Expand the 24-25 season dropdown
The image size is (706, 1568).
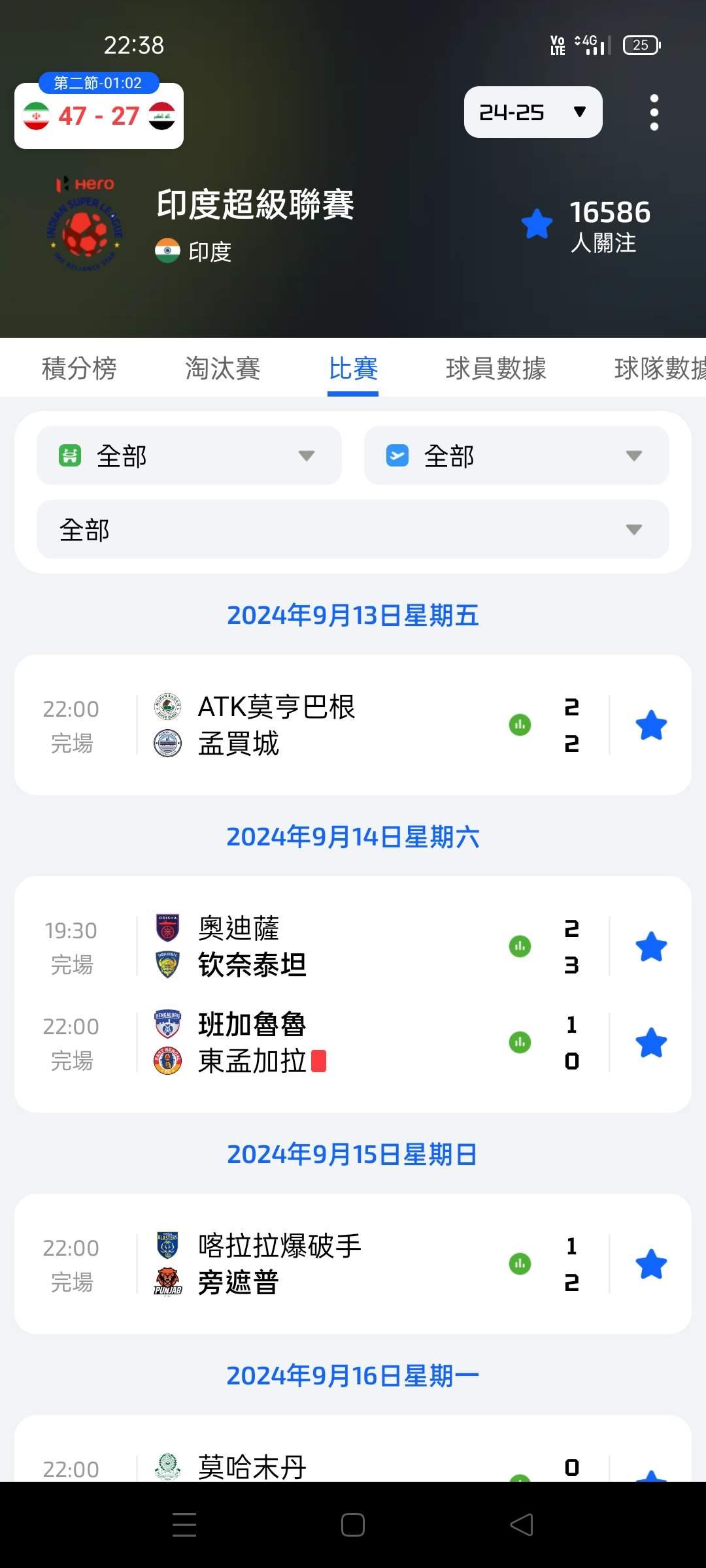click(533, 112)
